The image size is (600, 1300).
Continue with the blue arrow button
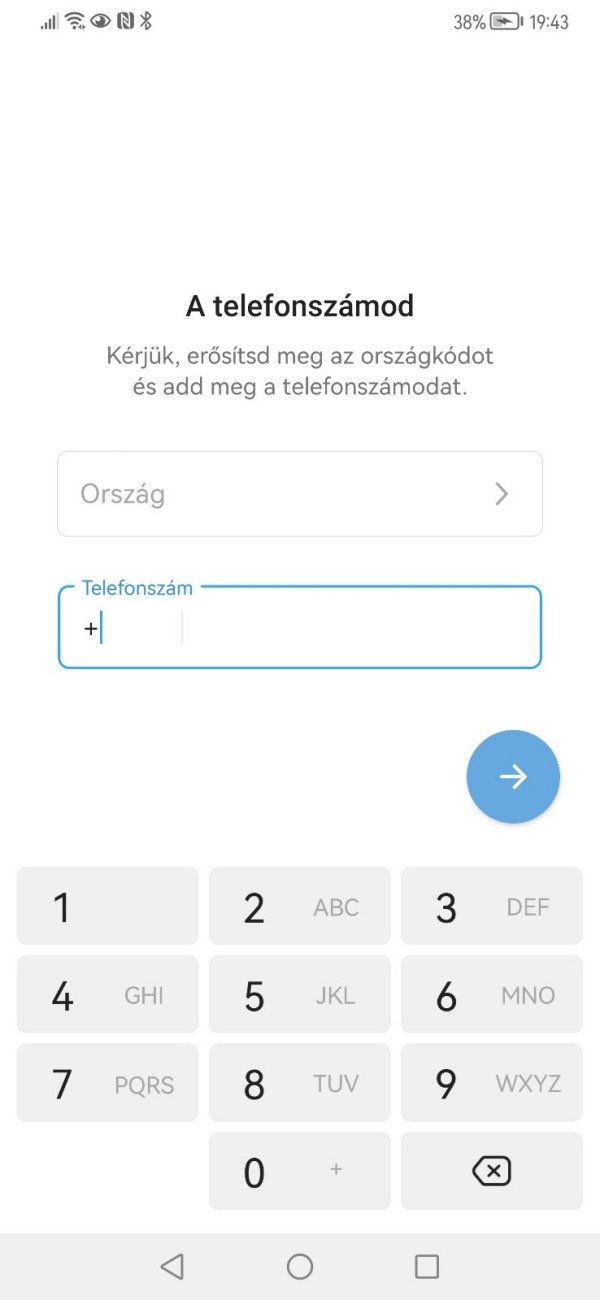pyautogui.click(x=513, y=777)
